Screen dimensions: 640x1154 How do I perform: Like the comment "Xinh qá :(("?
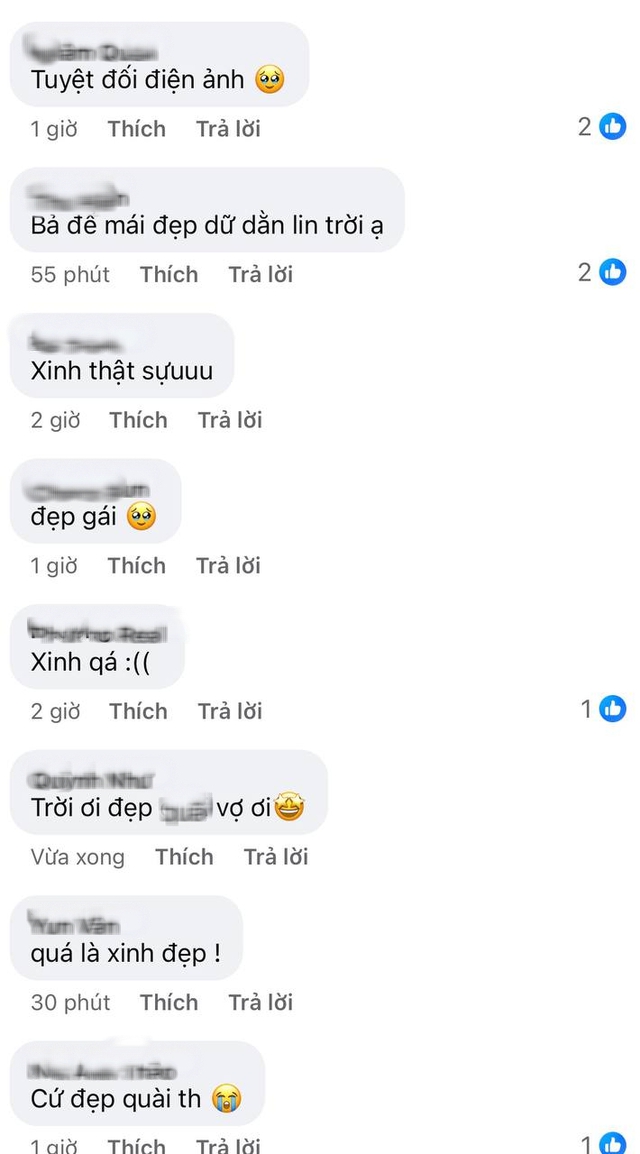[x=139, y=711]
